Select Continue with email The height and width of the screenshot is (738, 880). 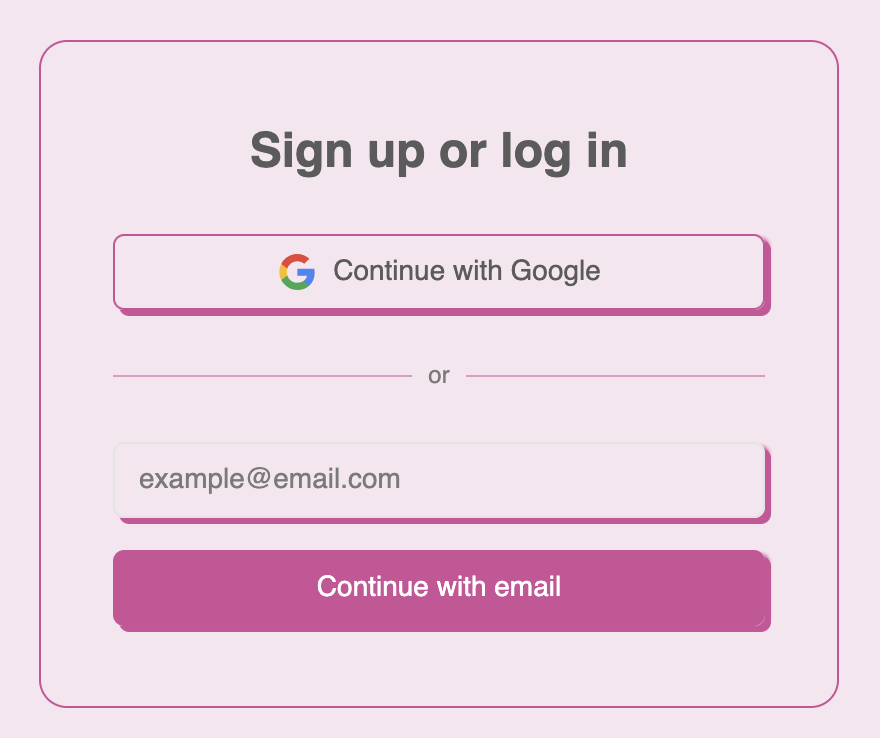[x=439, y=587]
